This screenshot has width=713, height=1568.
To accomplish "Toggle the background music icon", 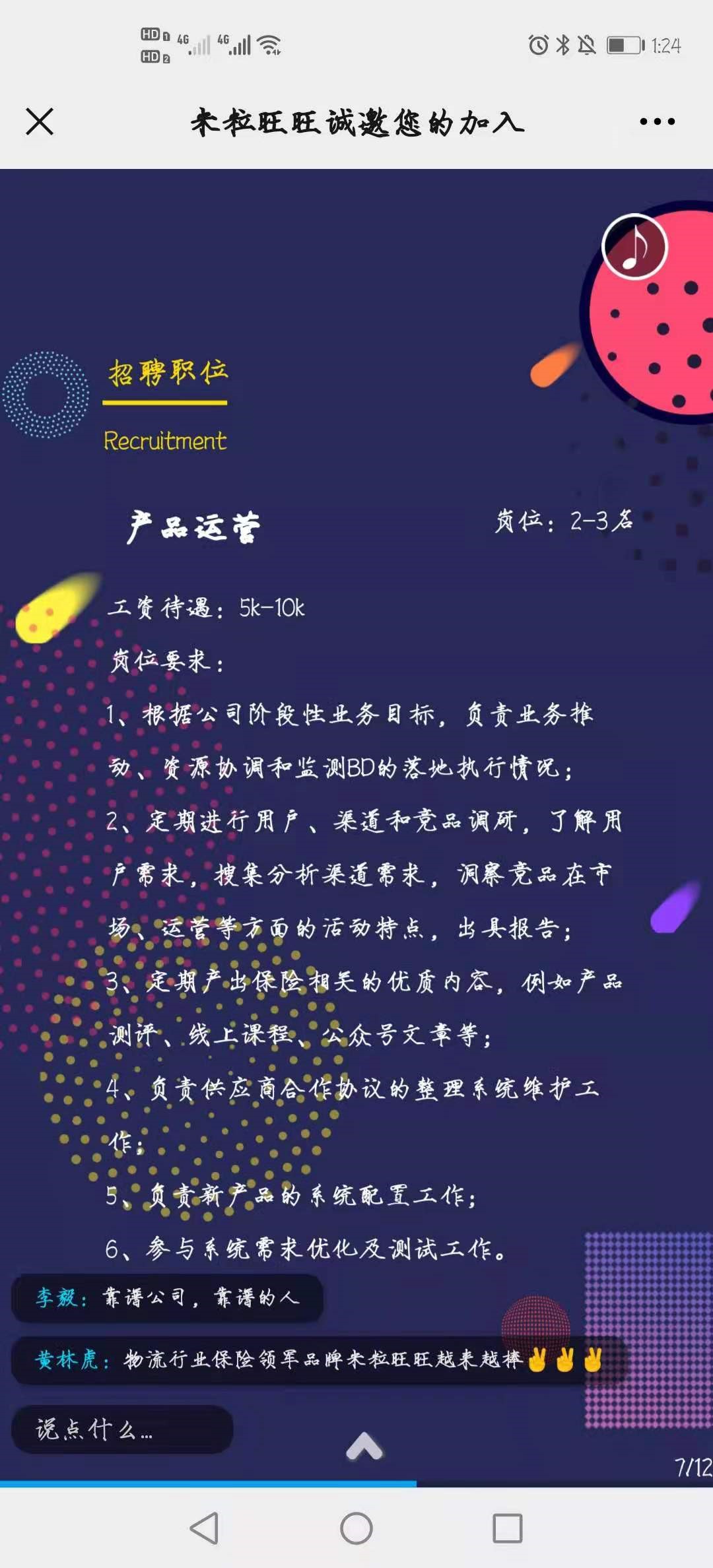I will click(634, 247).
